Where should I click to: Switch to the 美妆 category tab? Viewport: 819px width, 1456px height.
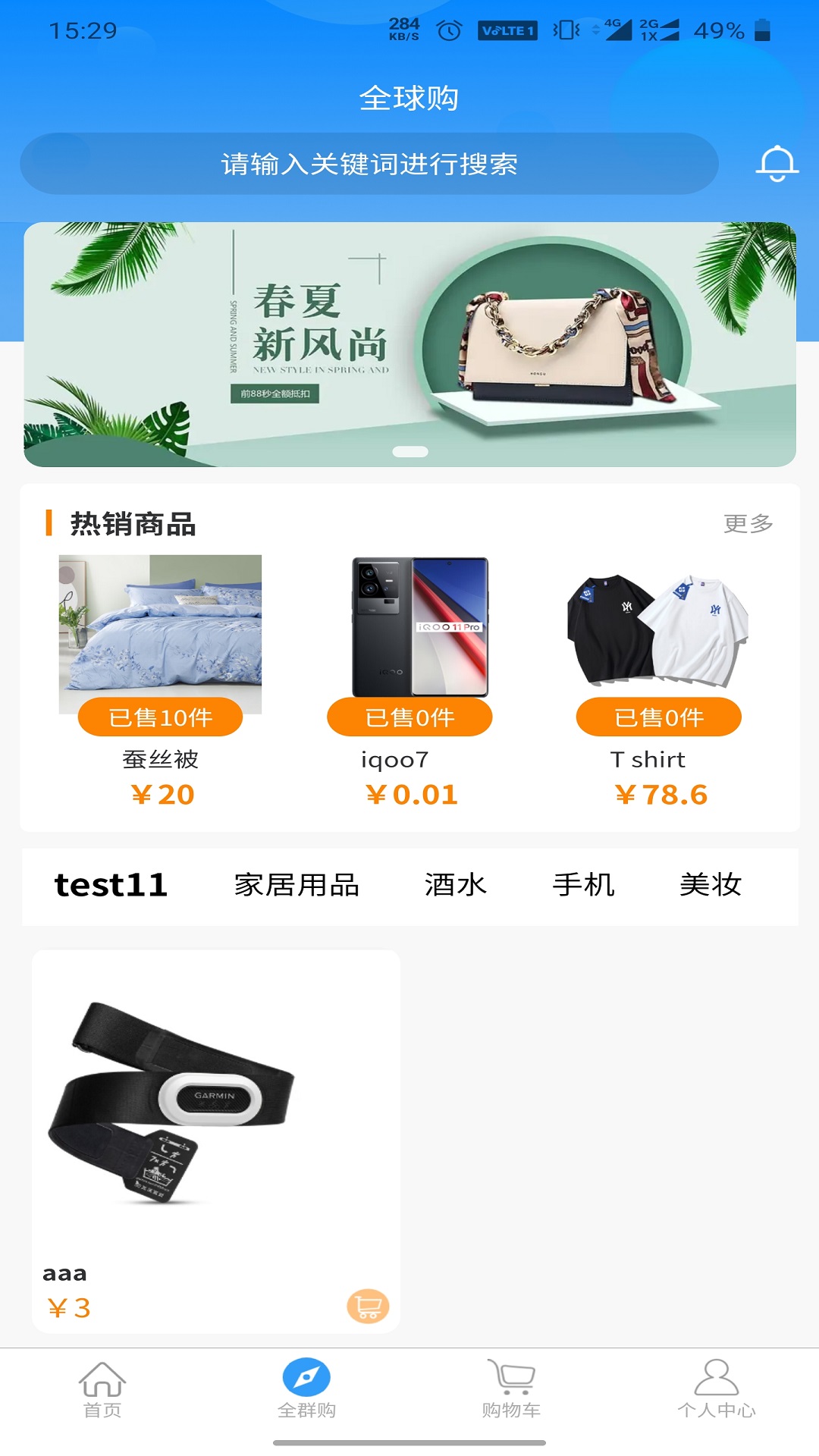tap(711, 884)
